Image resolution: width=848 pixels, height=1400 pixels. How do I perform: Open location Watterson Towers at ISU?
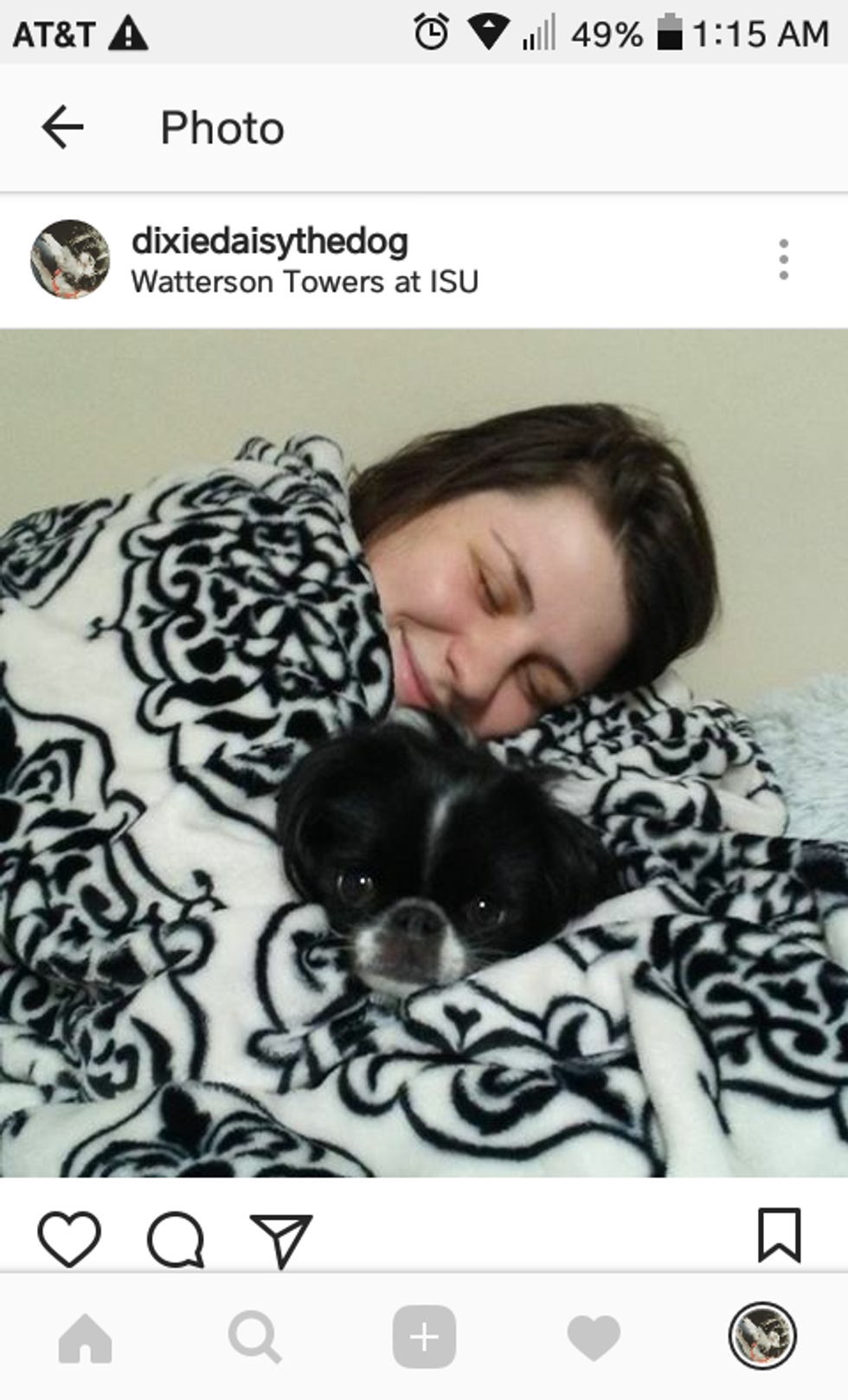305,282
